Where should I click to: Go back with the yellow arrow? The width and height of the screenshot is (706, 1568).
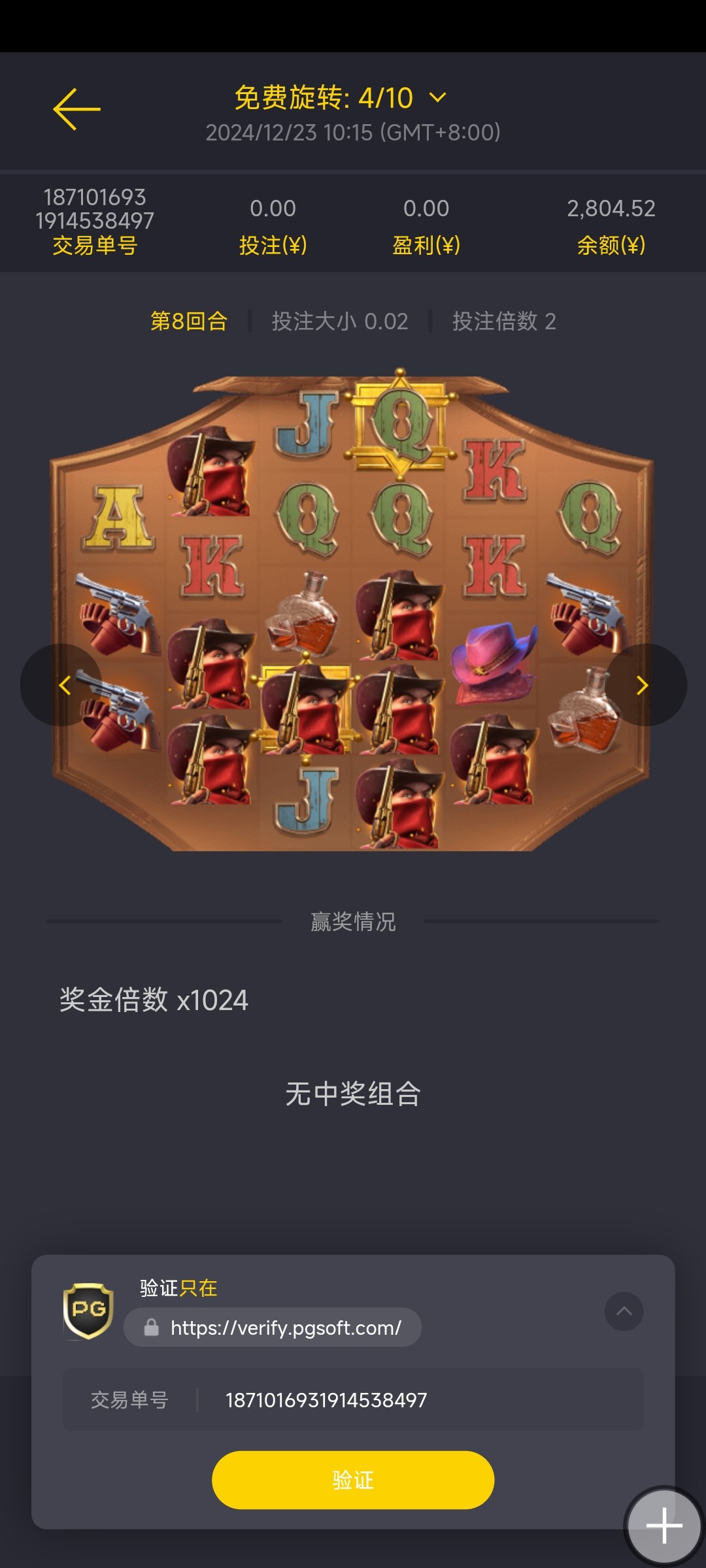[x=76, y=109]
